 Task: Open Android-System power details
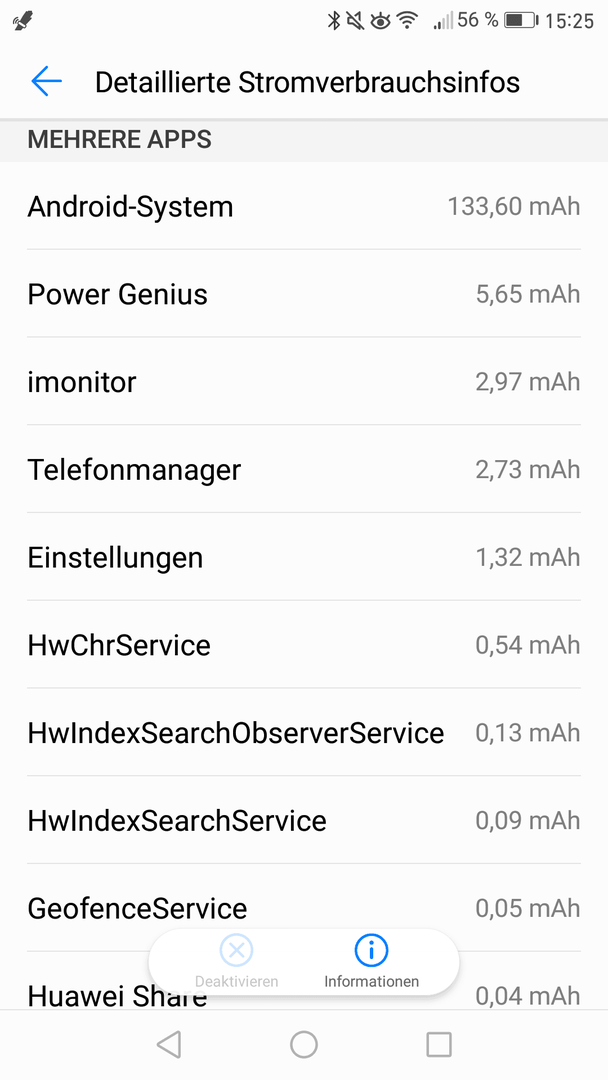304,206
